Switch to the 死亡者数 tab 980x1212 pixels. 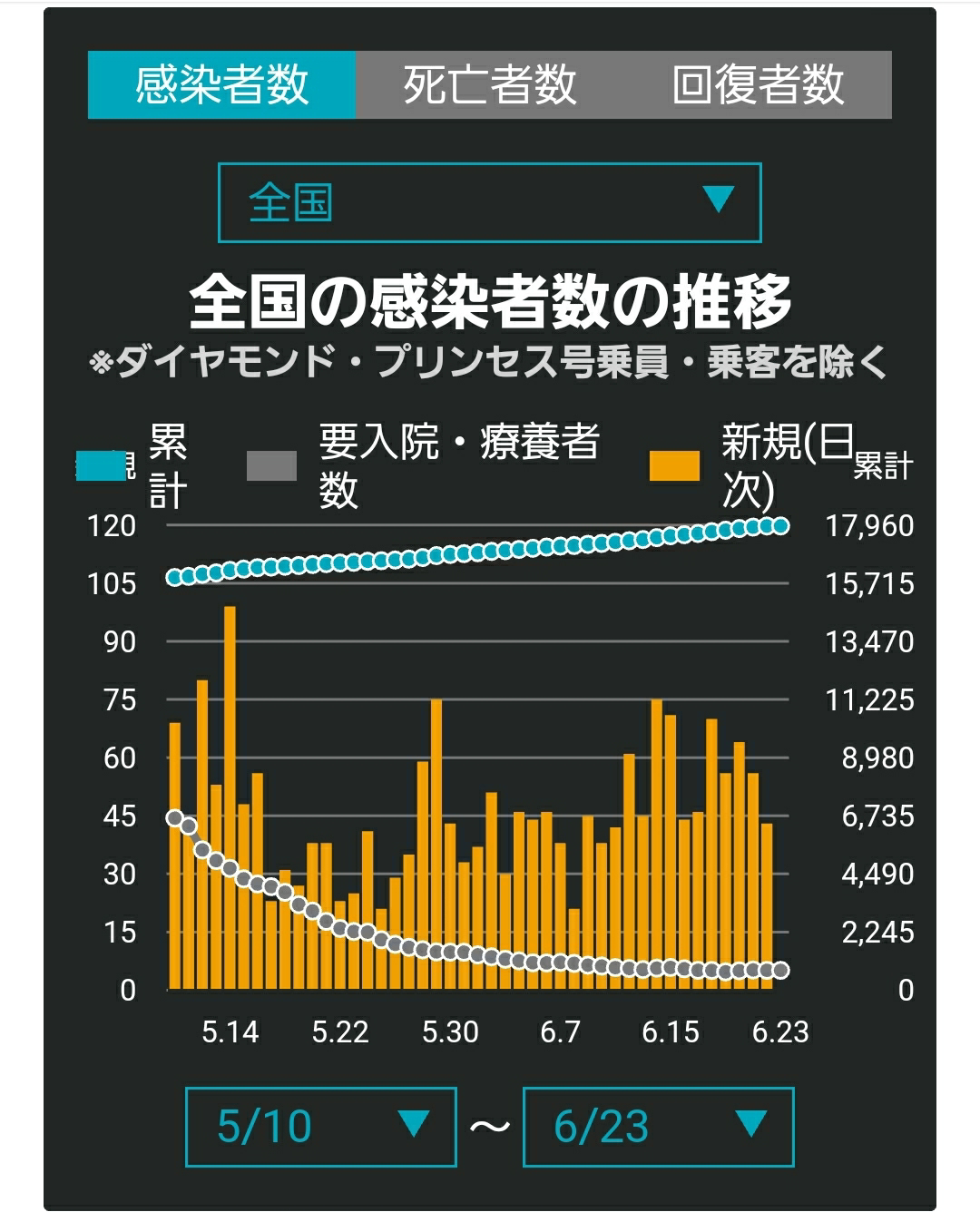490,84
